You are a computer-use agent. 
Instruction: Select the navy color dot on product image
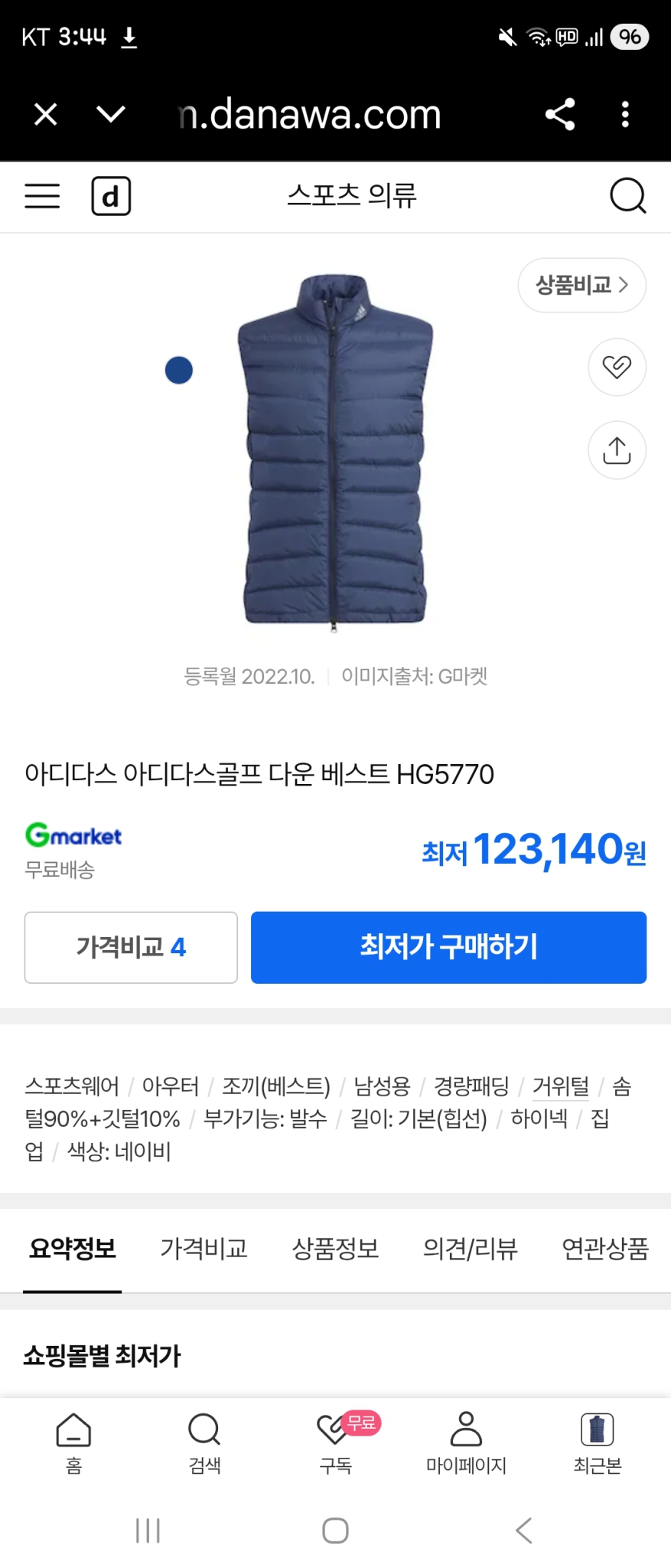(x=178, y=370)
